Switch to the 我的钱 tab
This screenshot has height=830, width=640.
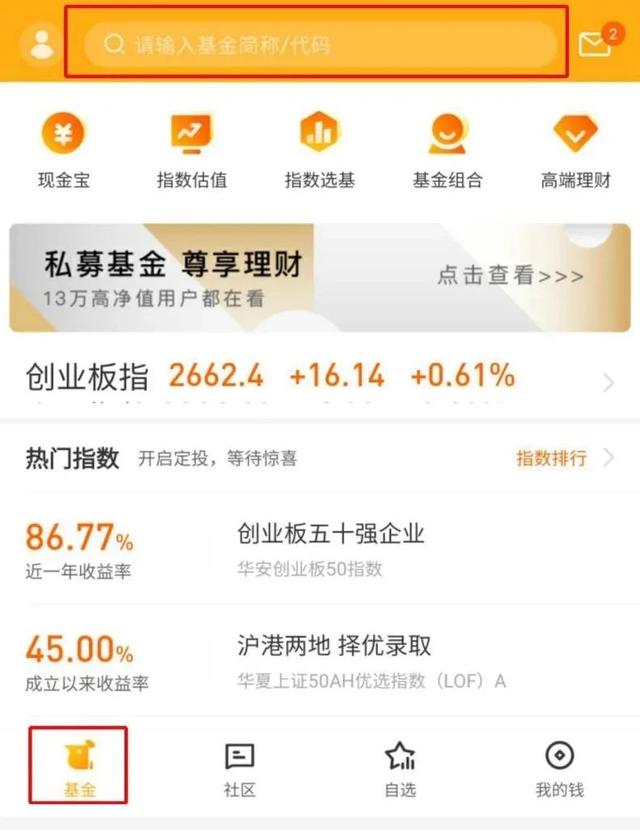[x=559, y=768]
